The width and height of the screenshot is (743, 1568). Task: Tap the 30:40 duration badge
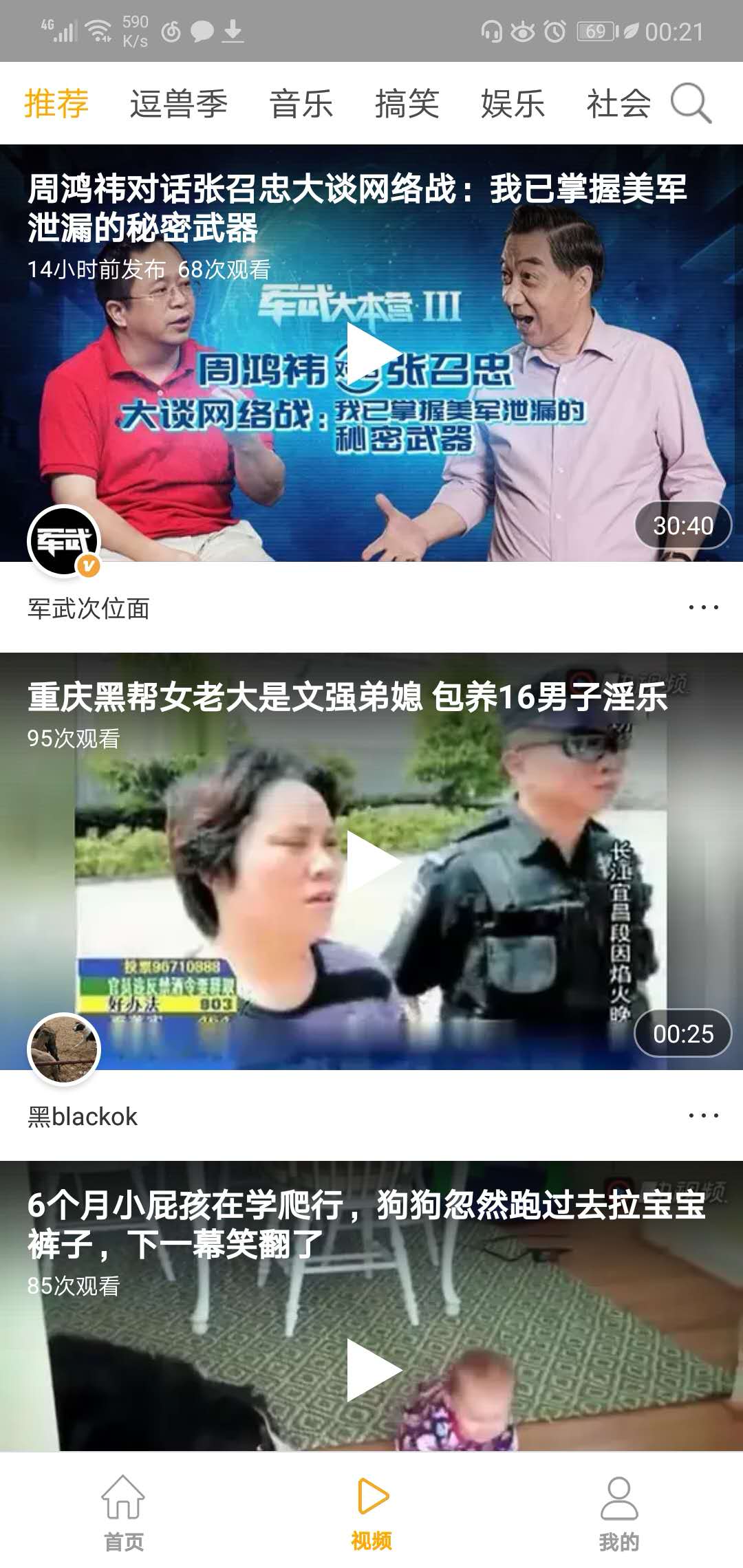coord(682,524)
